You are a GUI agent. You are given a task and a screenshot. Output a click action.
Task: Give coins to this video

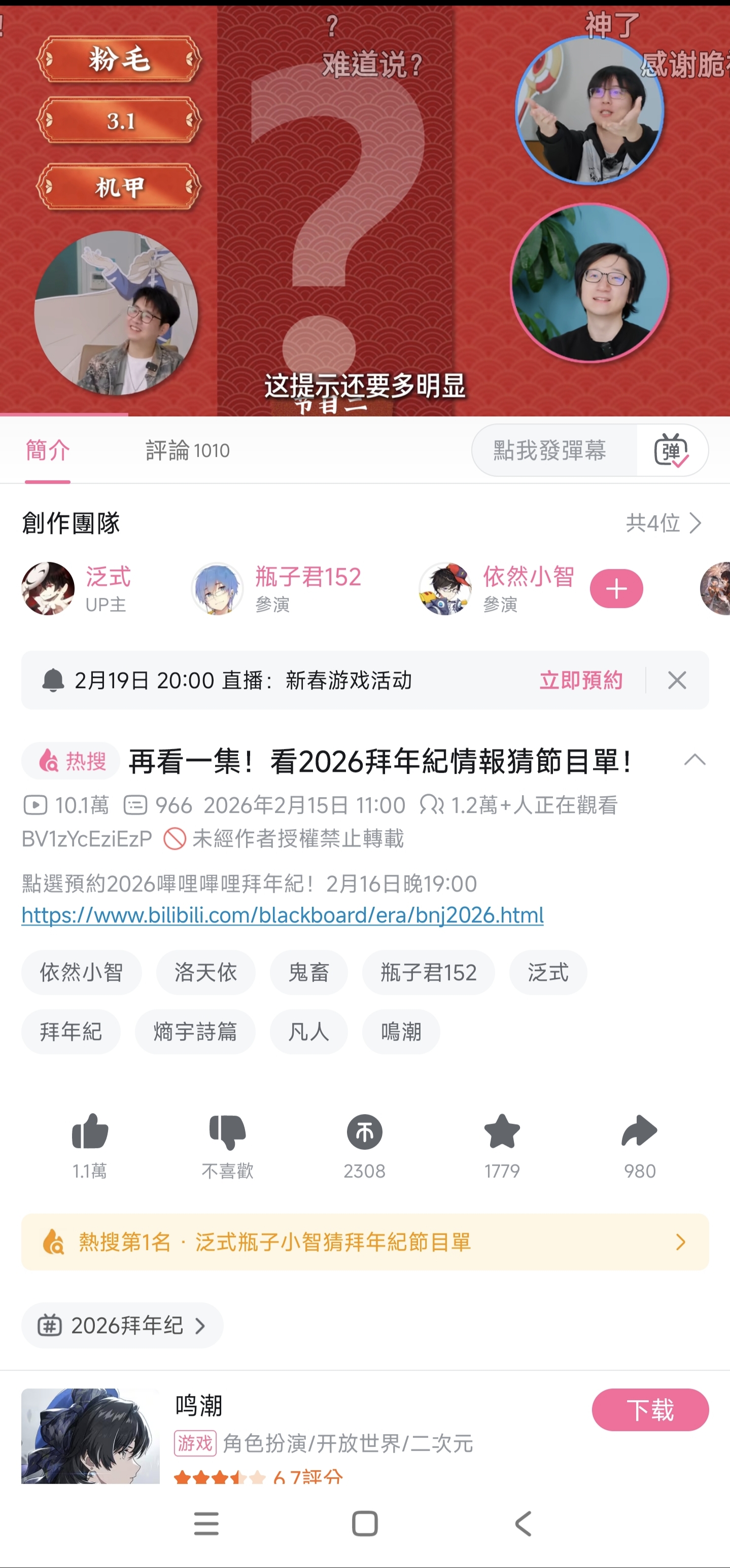pyautogui.click(x=364, y=1132)
